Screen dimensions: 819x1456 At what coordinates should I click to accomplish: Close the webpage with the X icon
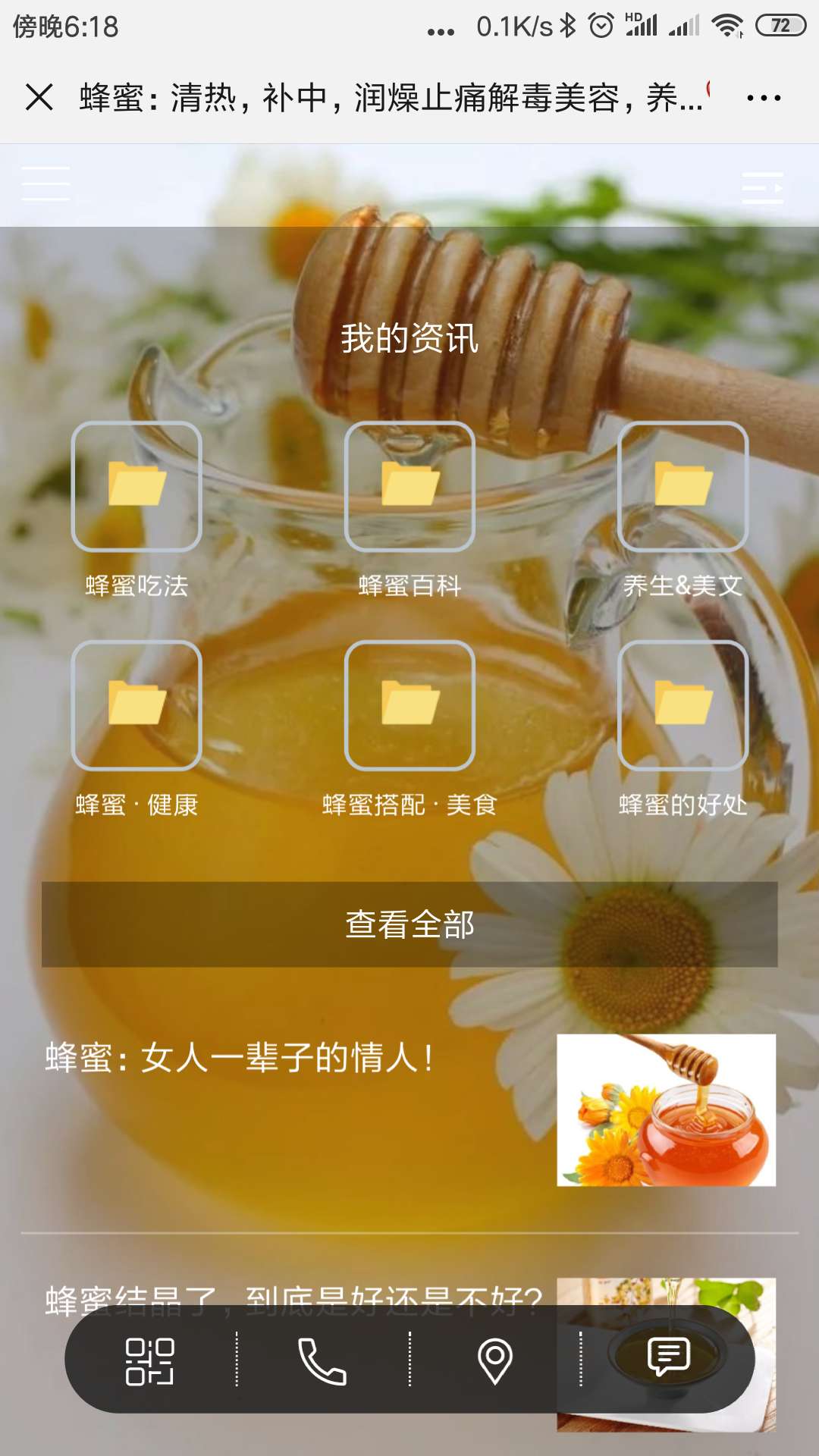(x=39, y=98)
